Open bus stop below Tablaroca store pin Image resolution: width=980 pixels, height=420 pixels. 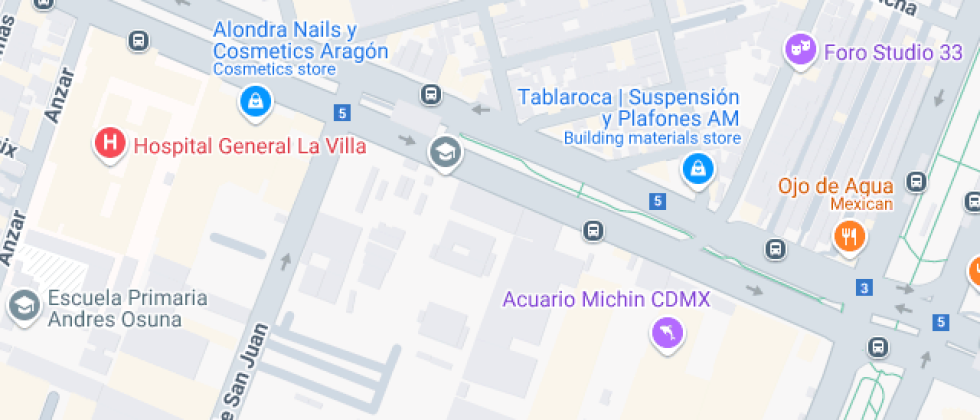coord(593,231)
